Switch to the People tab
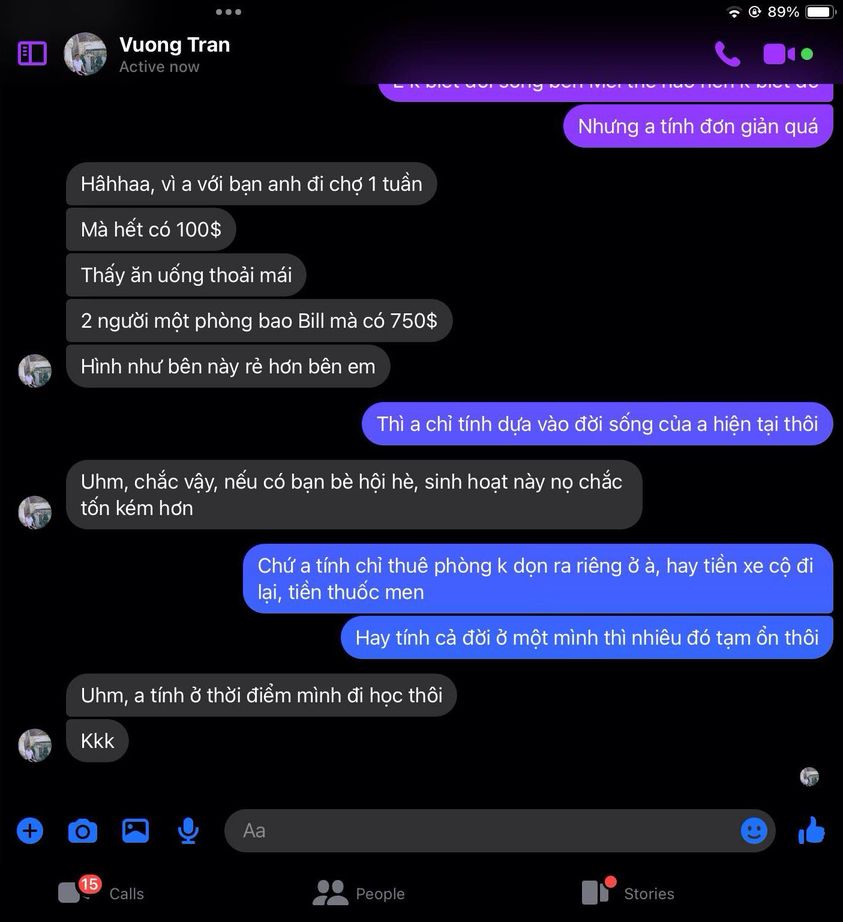Screen dimensions: 843x922 coord(359,892)
